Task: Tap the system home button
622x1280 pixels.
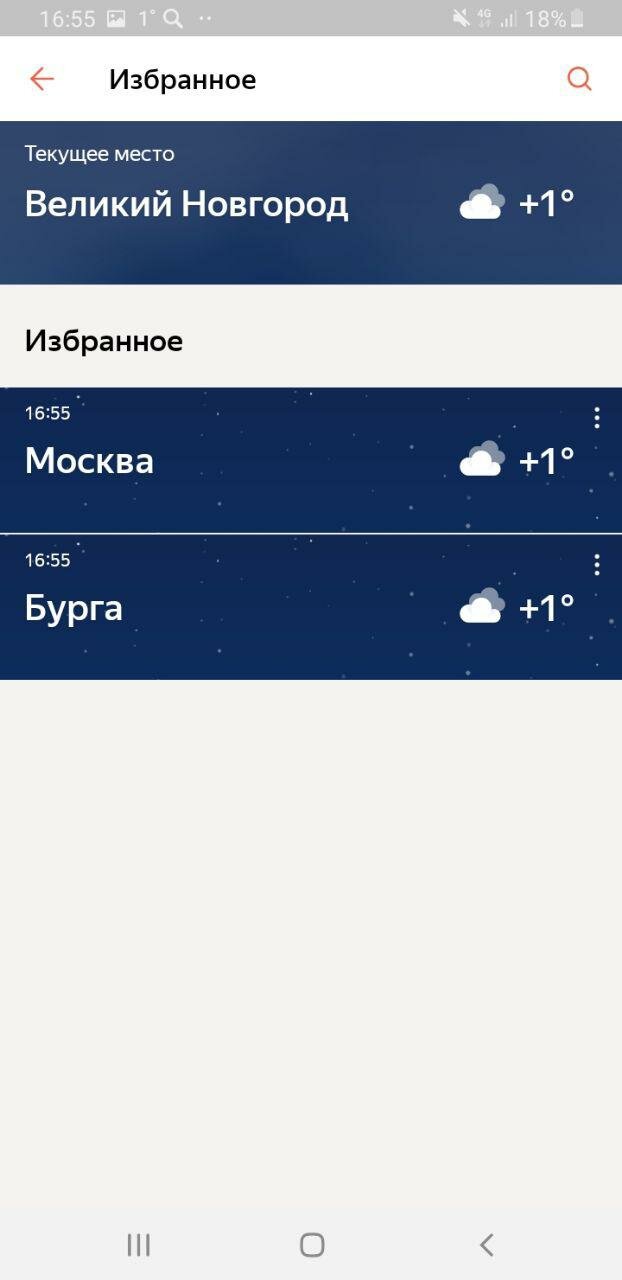Action: (312, 1244)
